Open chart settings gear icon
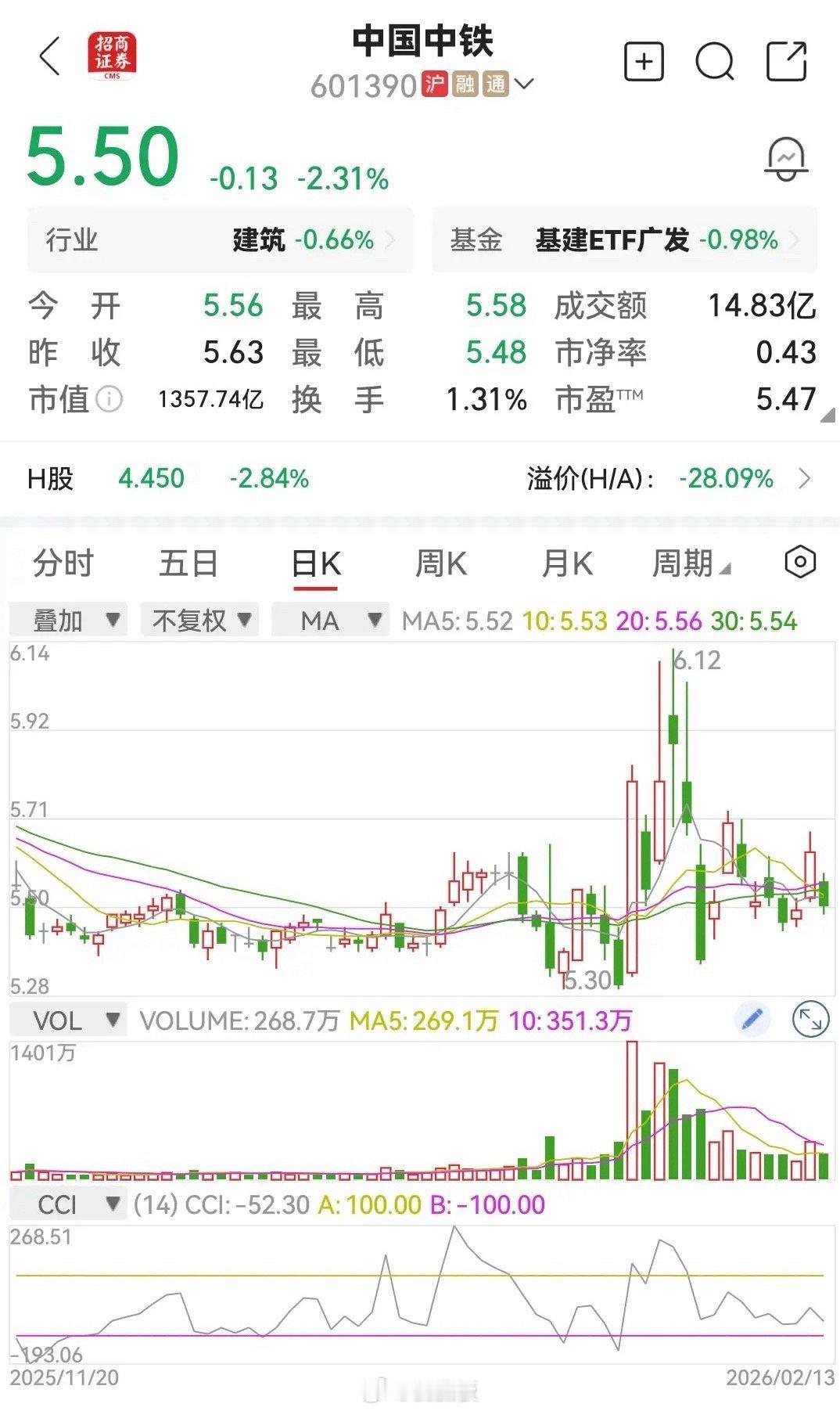The image size is (840, 1411). [802, 563]
